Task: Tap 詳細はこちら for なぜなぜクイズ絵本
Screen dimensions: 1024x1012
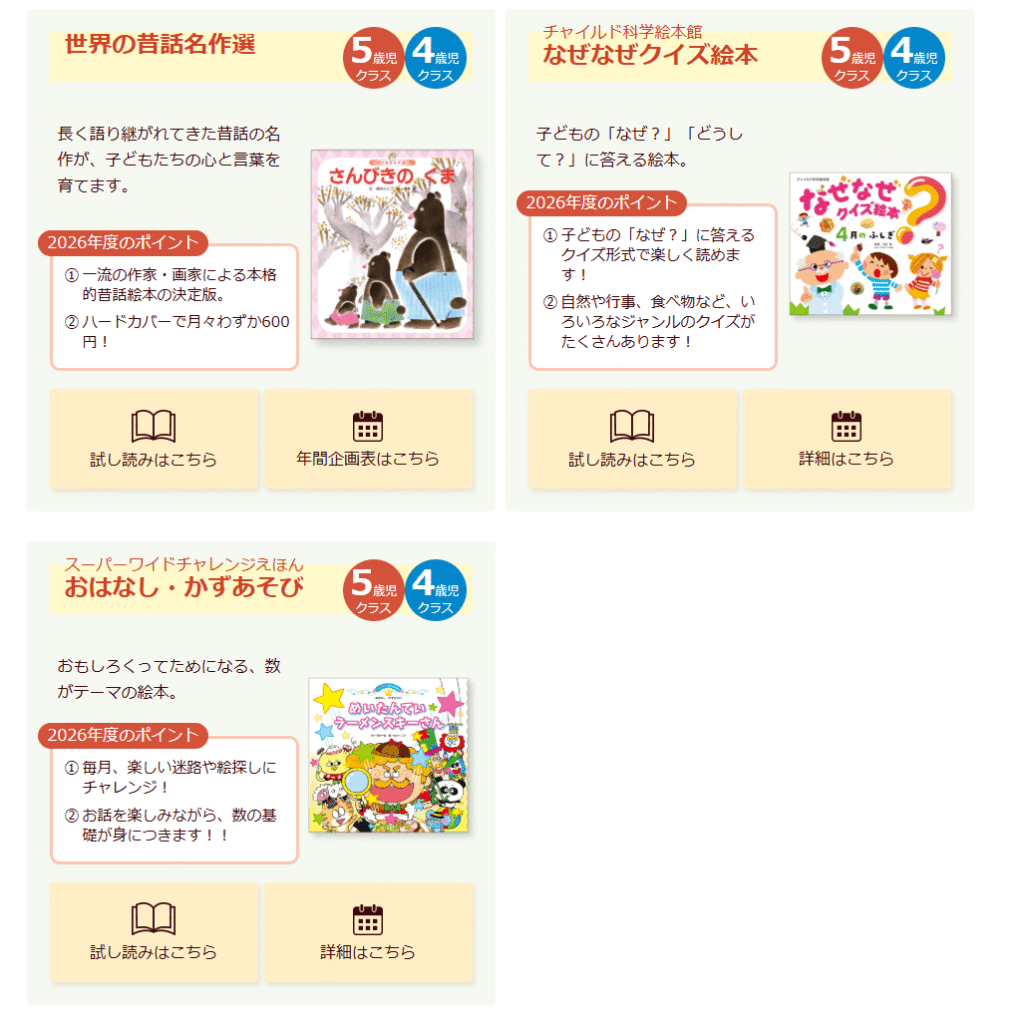Action: tap(846, 440)
